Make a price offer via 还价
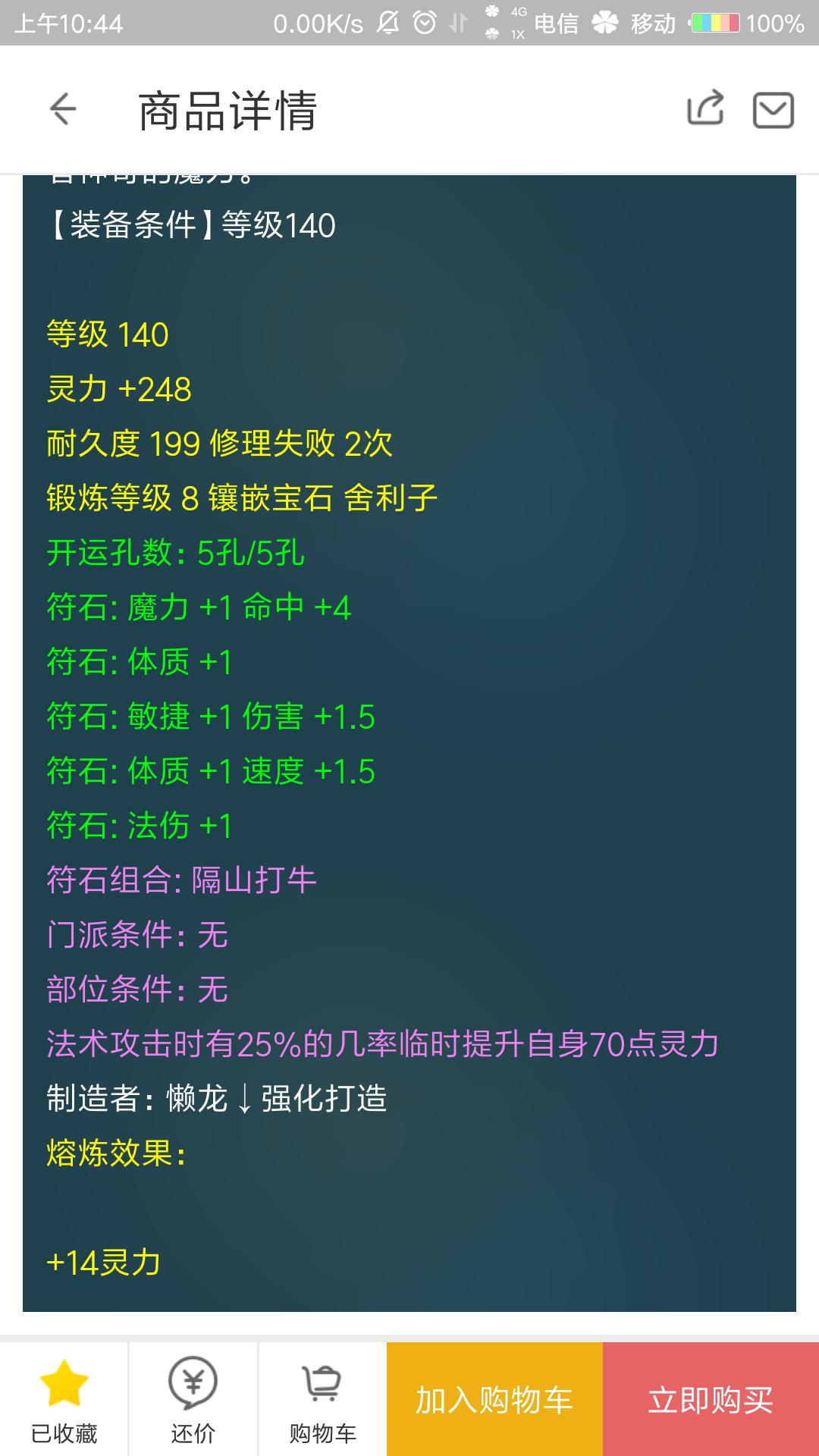Image resolution: width=819 pixels, height=1456 pixels. point(193,1399)
